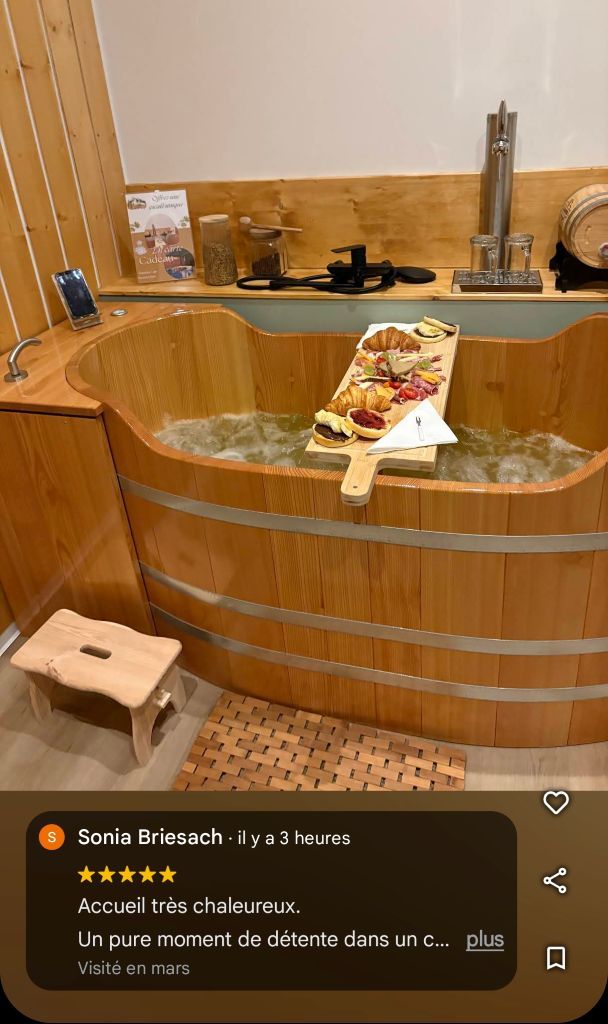The width and height of the screenshot is (608, 1024).
Task: Share this photo
Action: (x=555, y=880)
